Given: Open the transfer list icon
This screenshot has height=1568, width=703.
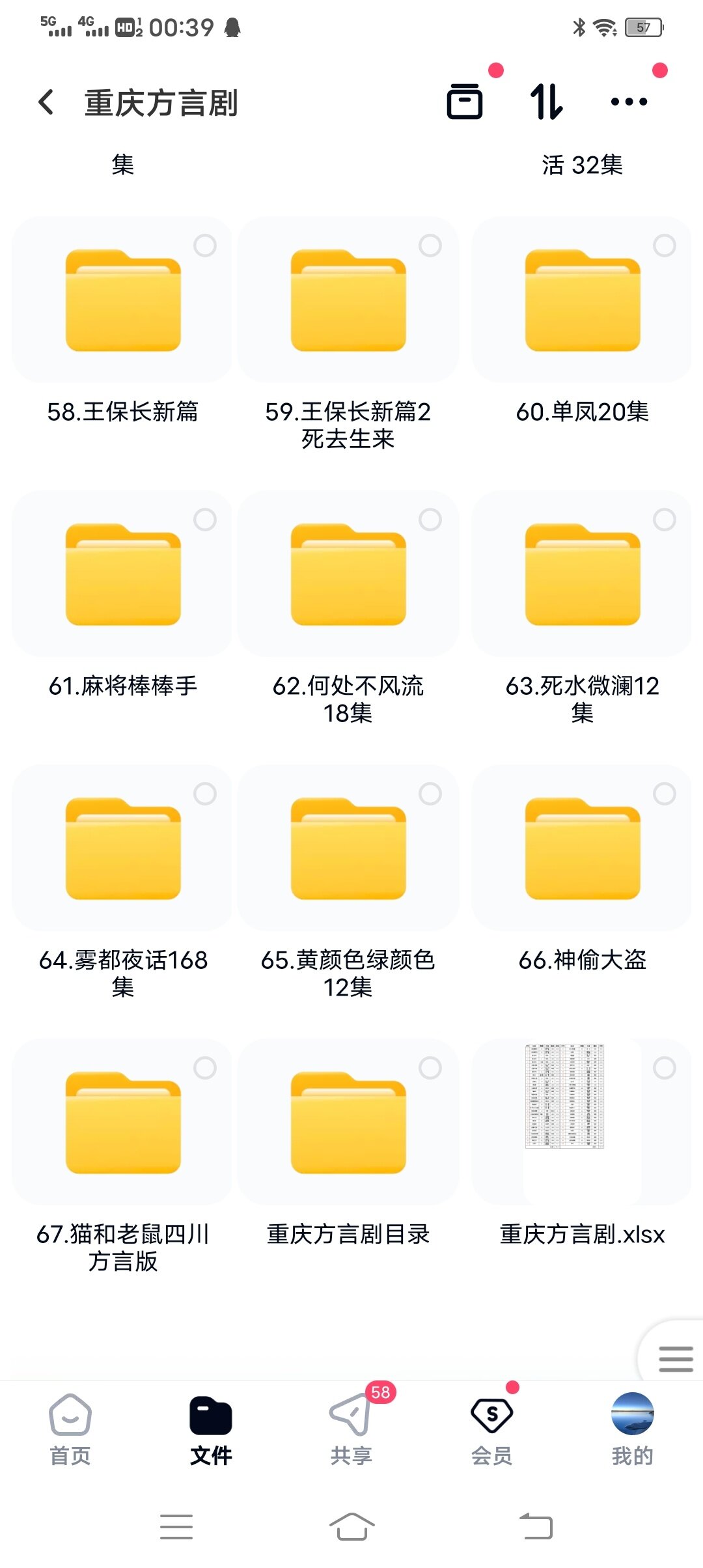Looking at the screenshot, I should pyautogui.click(x=465, y=102).
